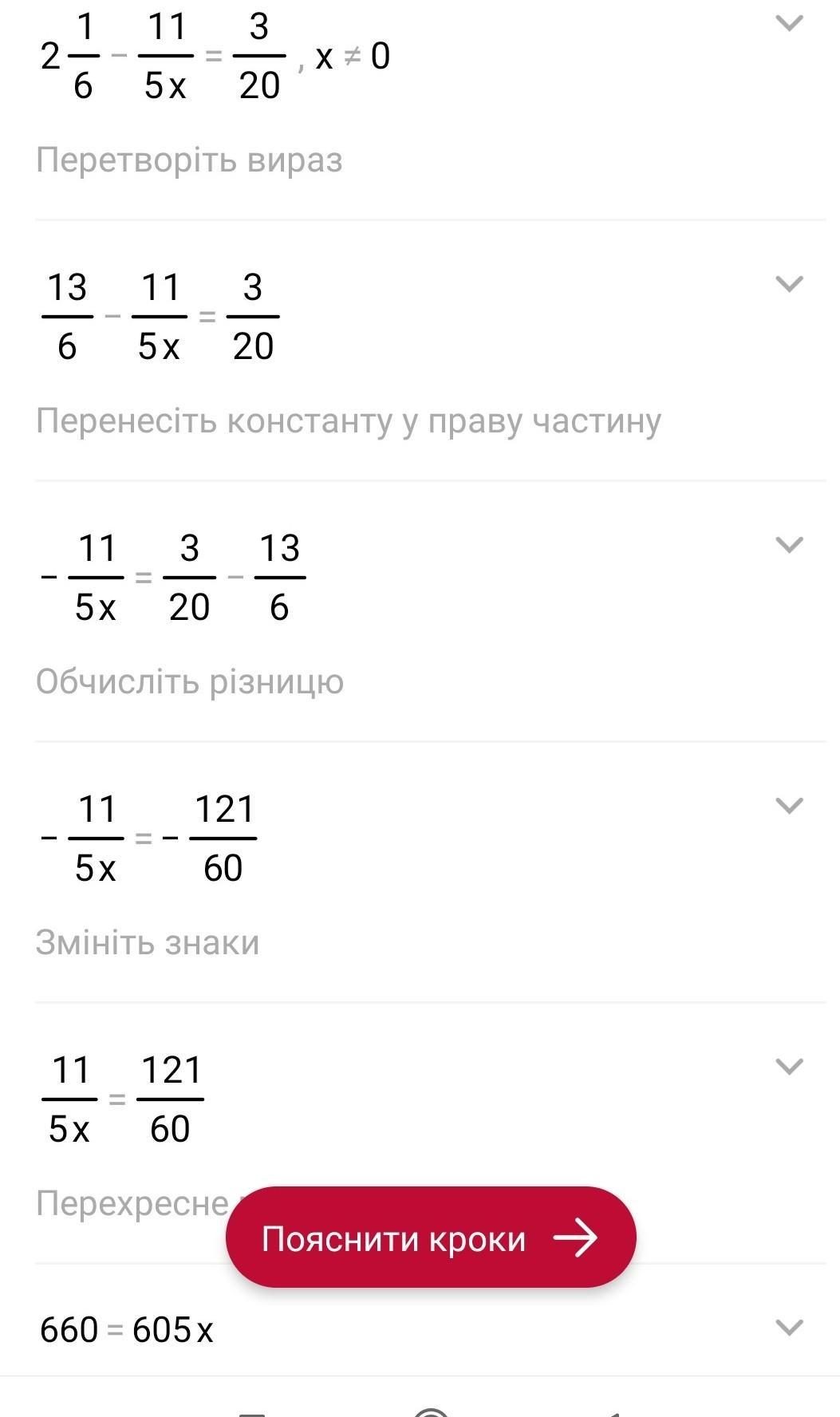This screenshot has height=1417, width=840.
Task: Expand the 660 = 605x step
Action: tap(789, 1328)
